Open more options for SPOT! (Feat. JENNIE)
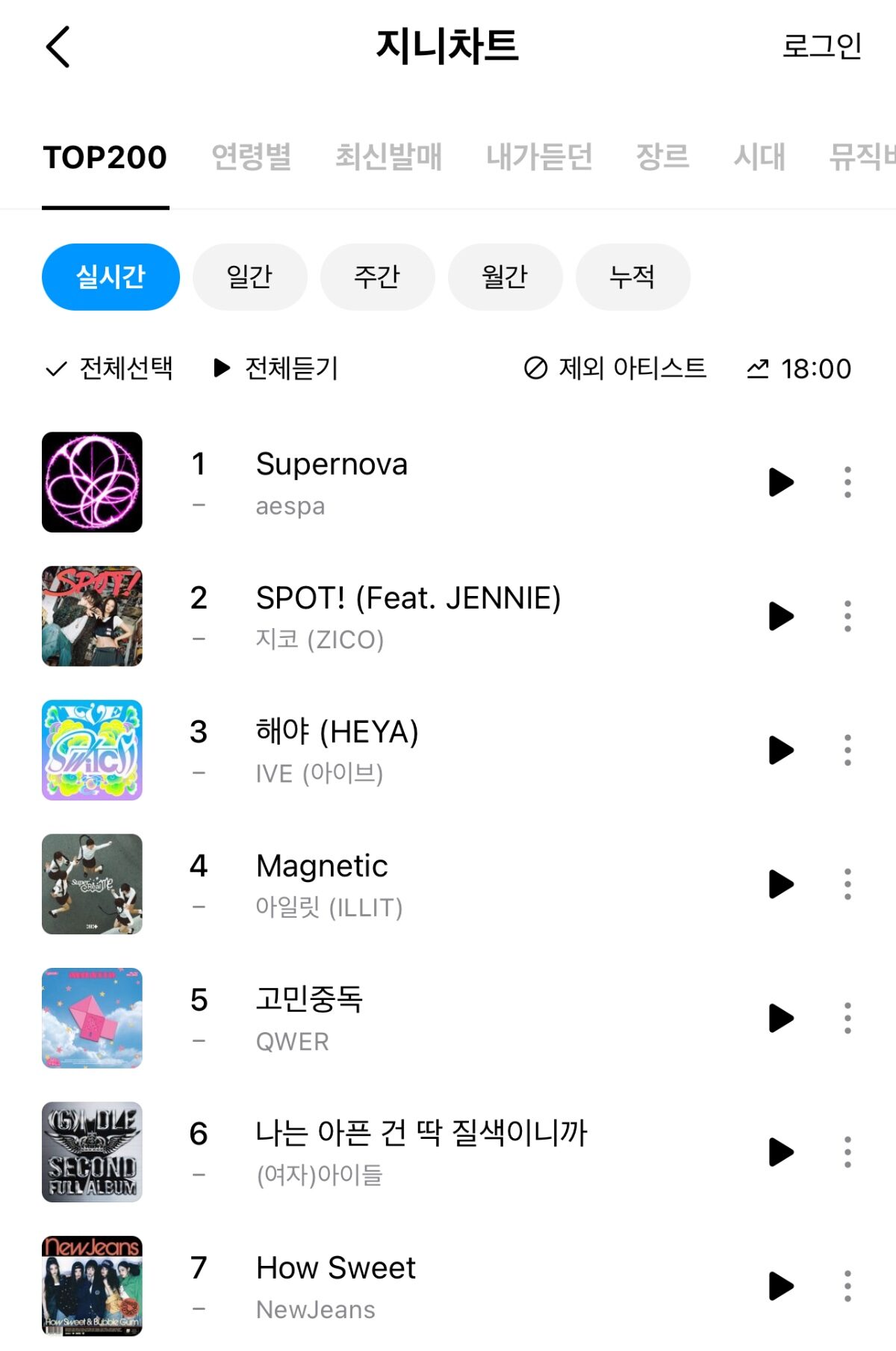The image size is (896, 1351). click(847, 616)
